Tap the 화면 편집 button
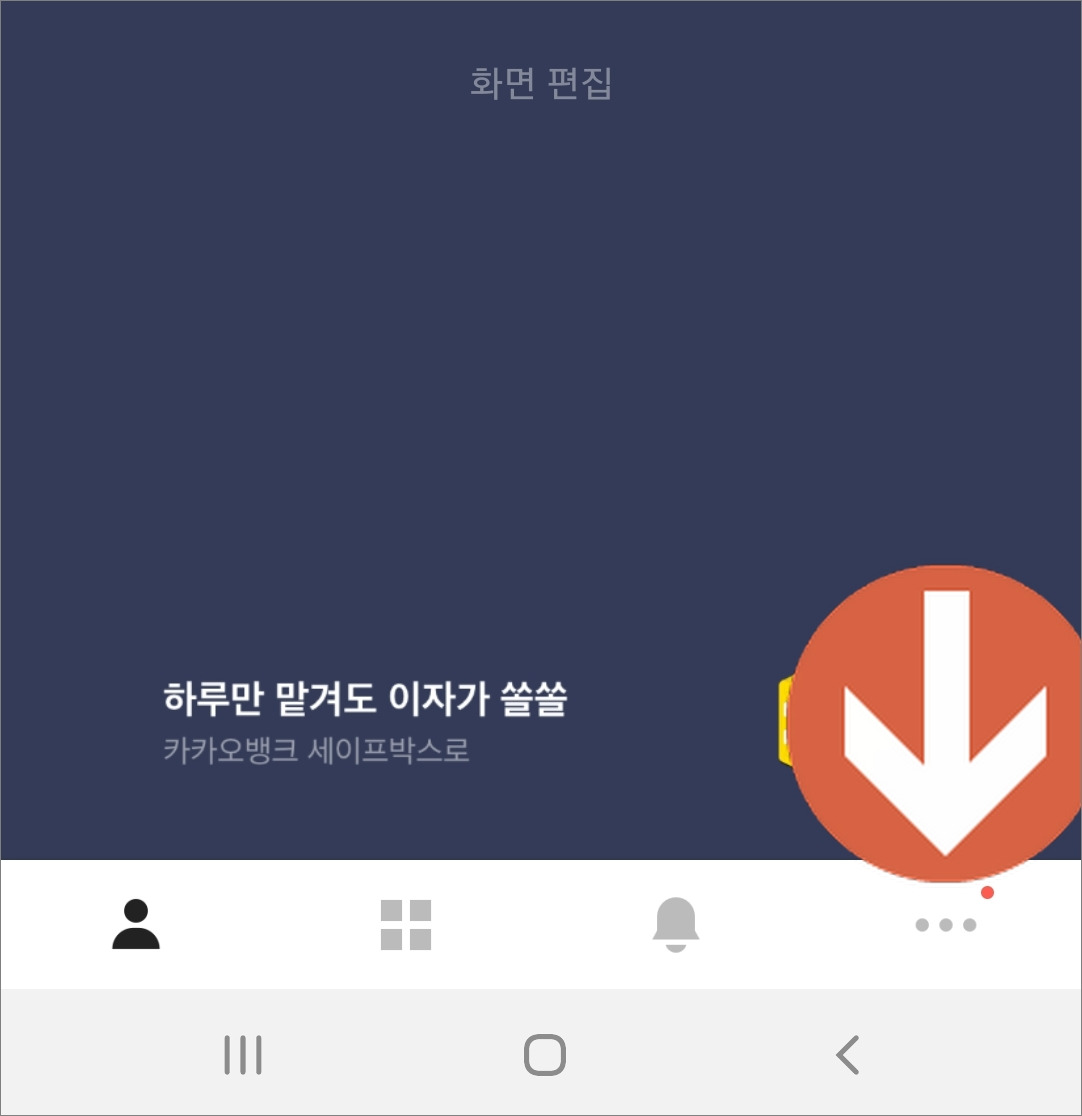Image resolution: width=1082 pixels, height=1116 pixels. (x=541, y=83)
